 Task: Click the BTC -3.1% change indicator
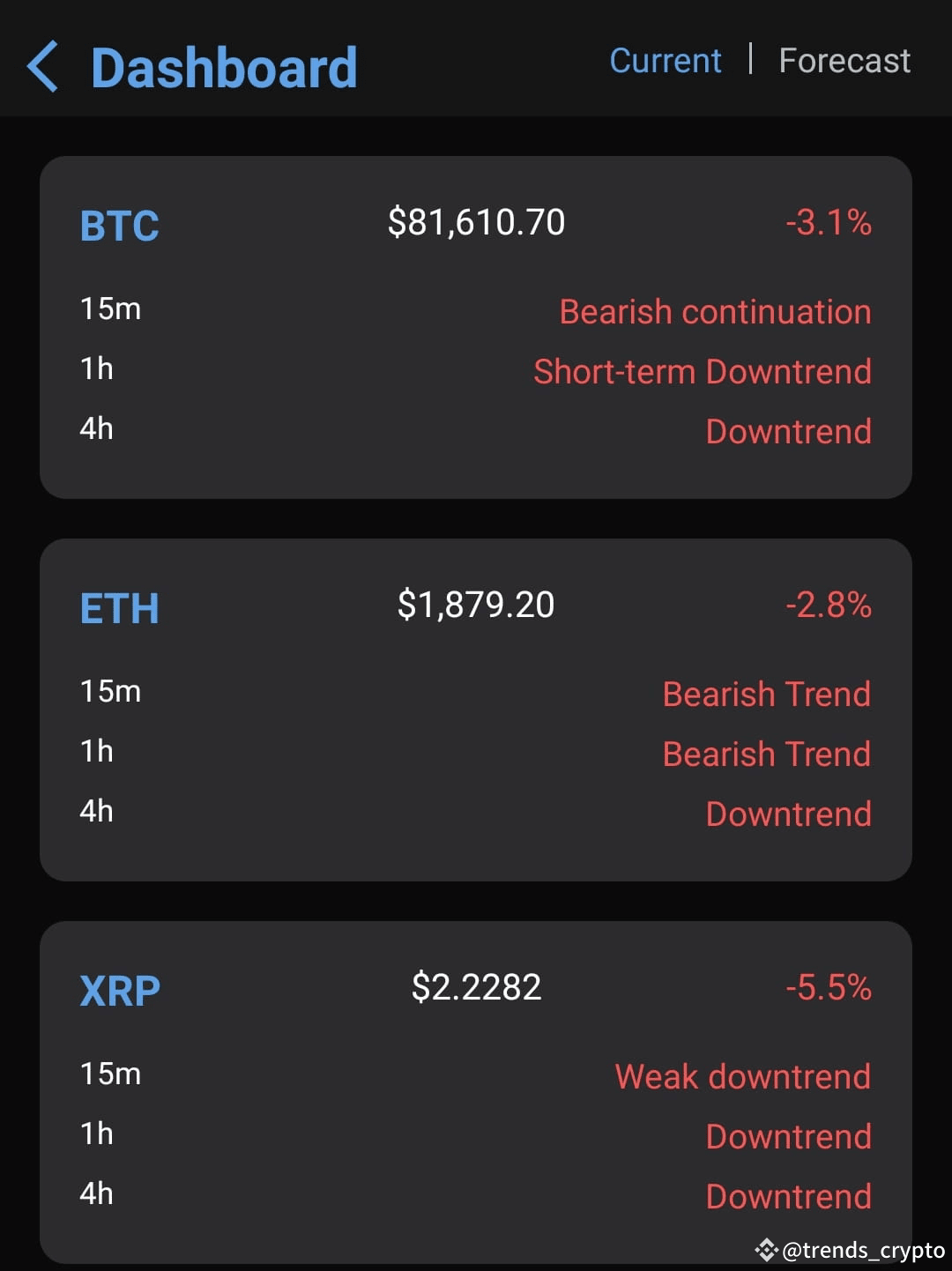pyautogui.click(x=828, y=223)
